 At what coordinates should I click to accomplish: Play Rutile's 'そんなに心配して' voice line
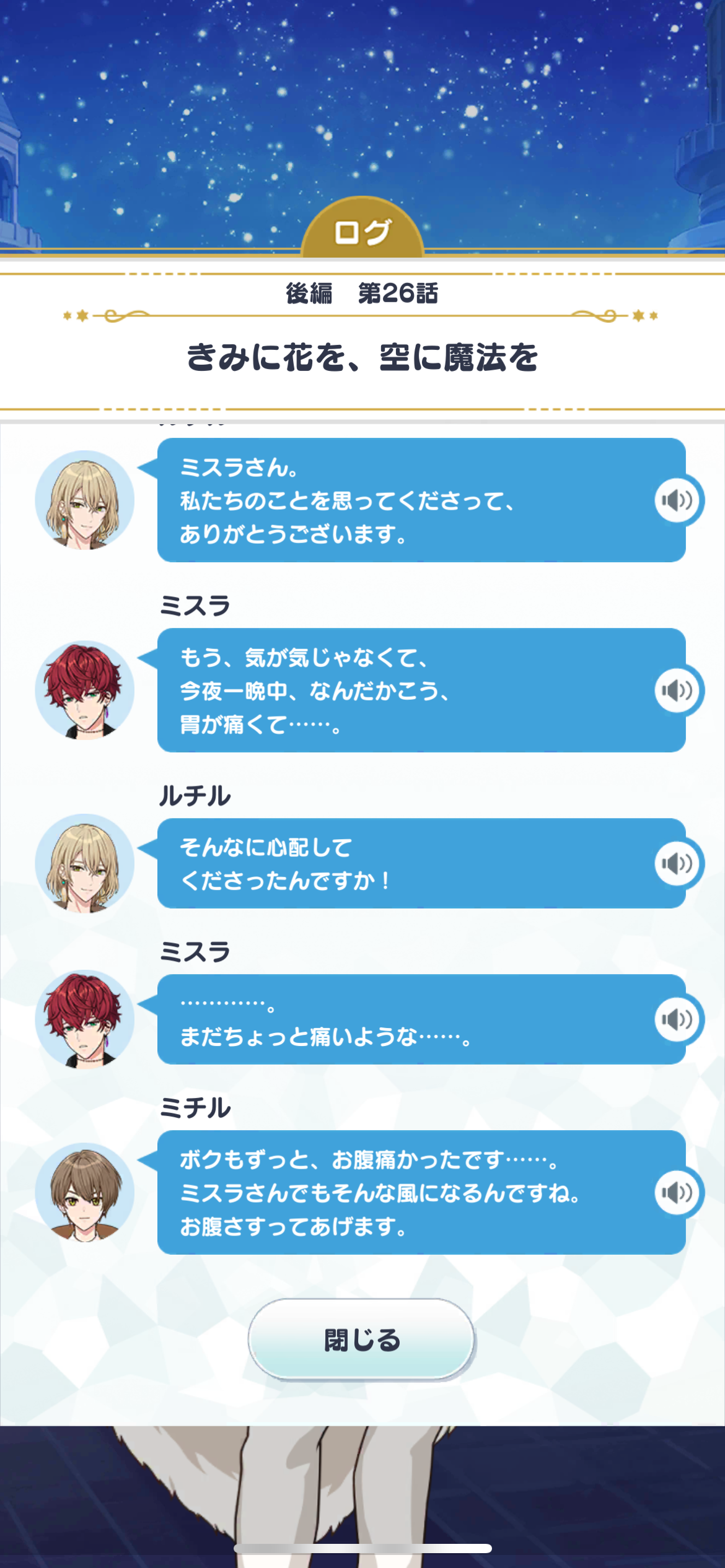point(677,863)
